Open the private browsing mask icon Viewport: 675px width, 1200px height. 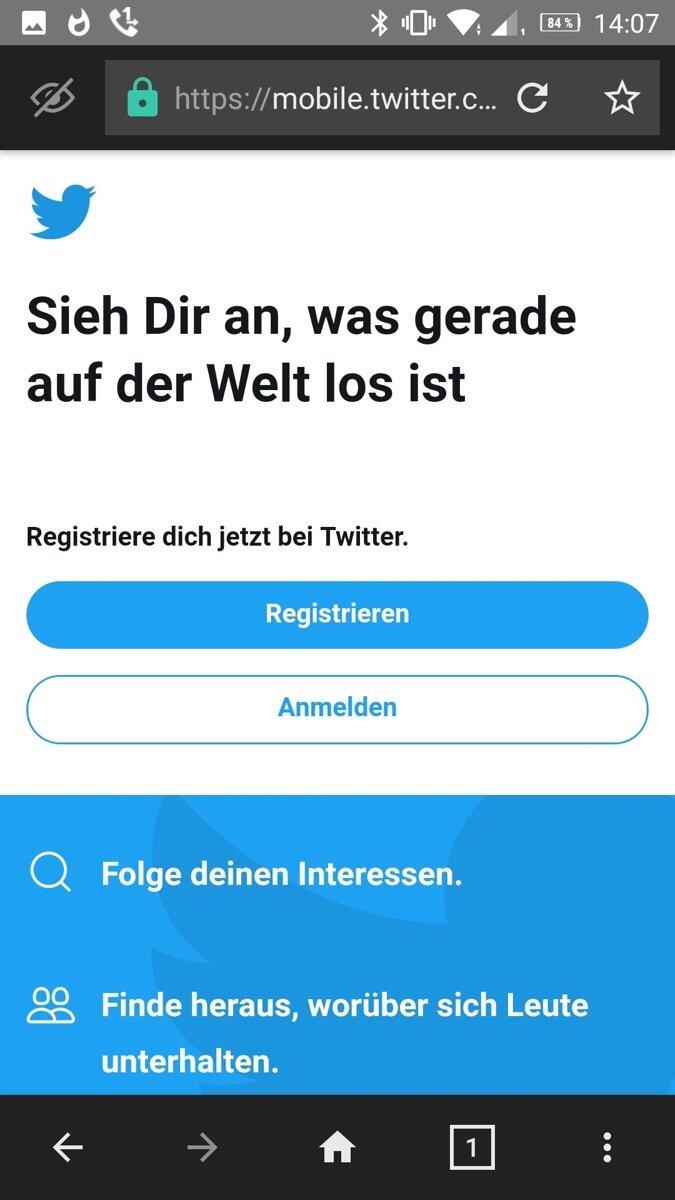(x=53, y=98)
